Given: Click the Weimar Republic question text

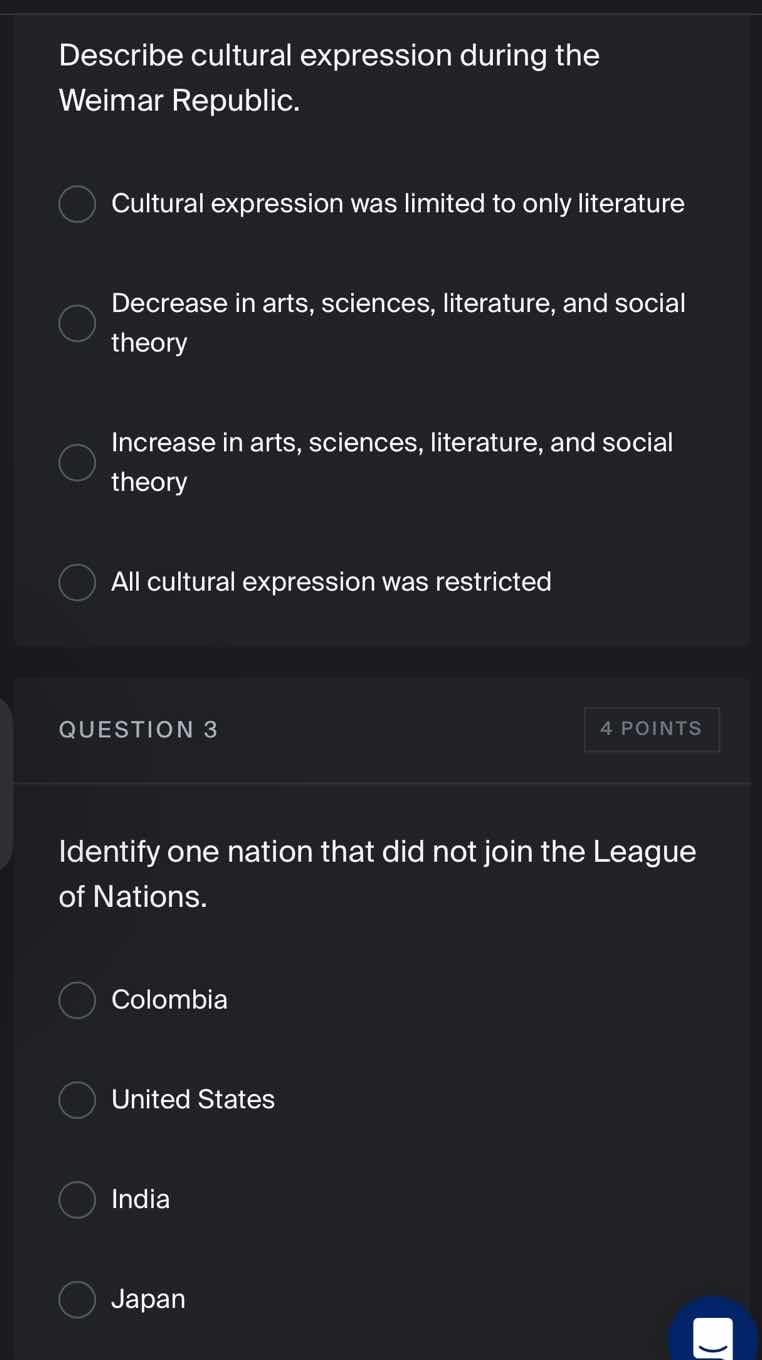Looking at the screenshot, I should pos(329,77).
